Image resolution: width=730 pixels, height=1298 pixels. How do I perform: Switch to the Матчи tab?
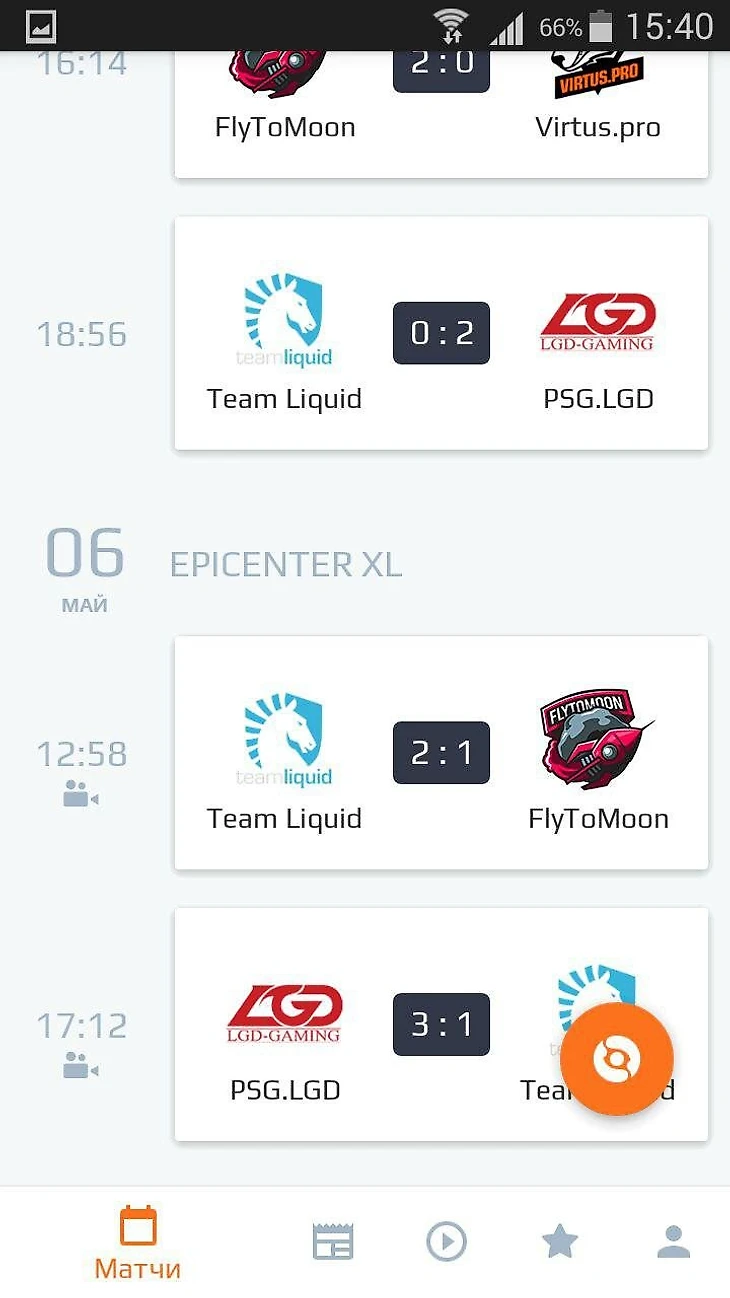pyautogui.click(x=138, y=1243)
